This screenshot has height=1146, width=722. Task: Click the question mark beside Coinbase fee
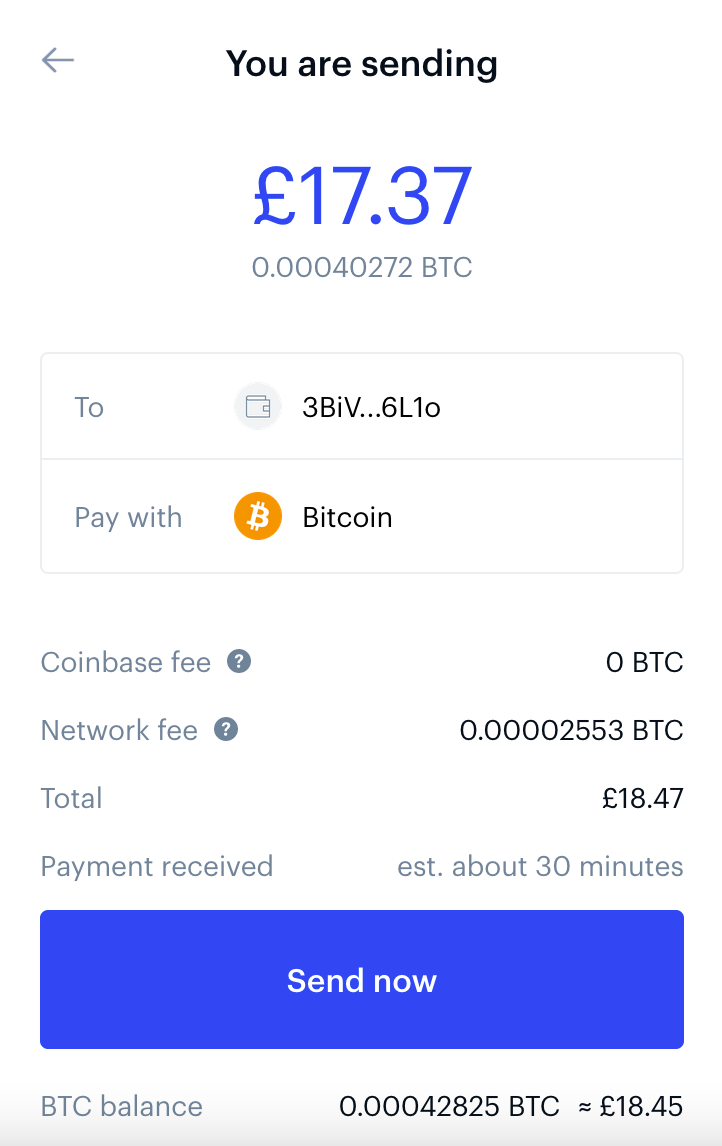[237, 661]
